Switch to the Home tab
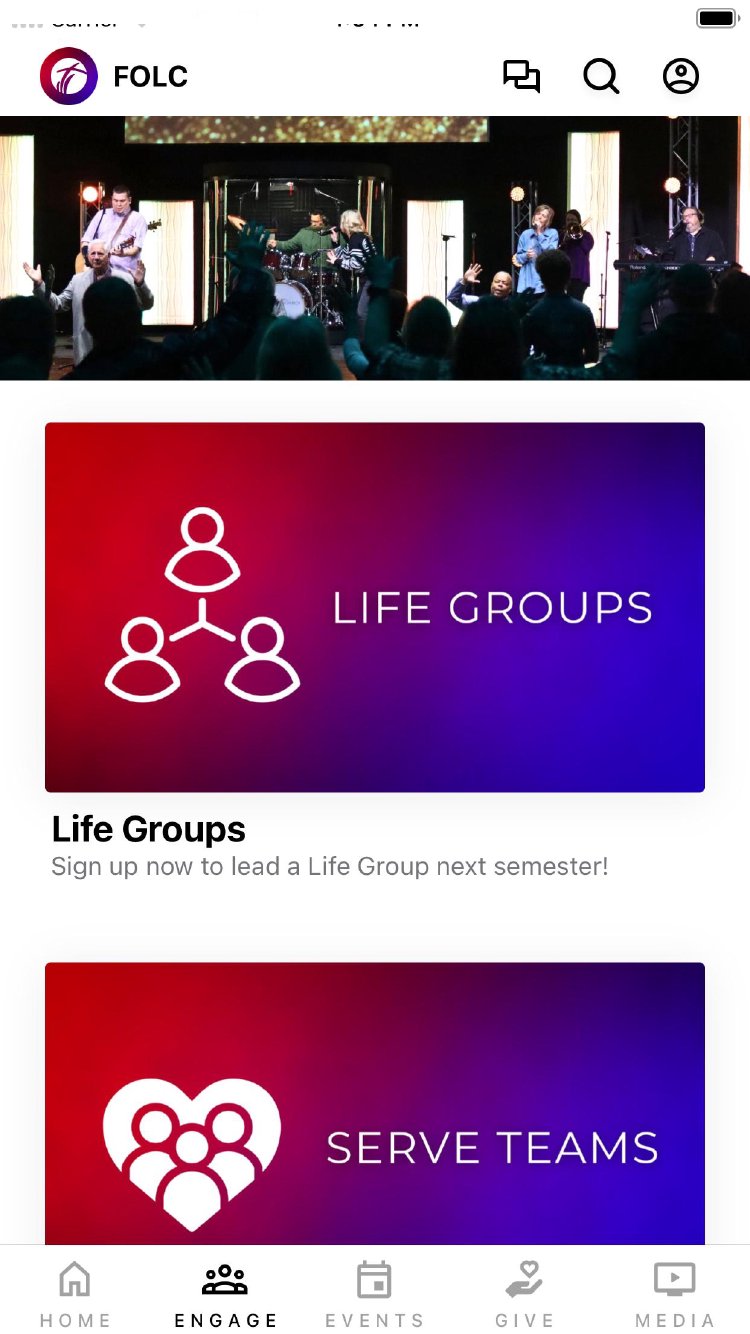The width and height of the screenshot is (750, 1334). pos(75,1292)
